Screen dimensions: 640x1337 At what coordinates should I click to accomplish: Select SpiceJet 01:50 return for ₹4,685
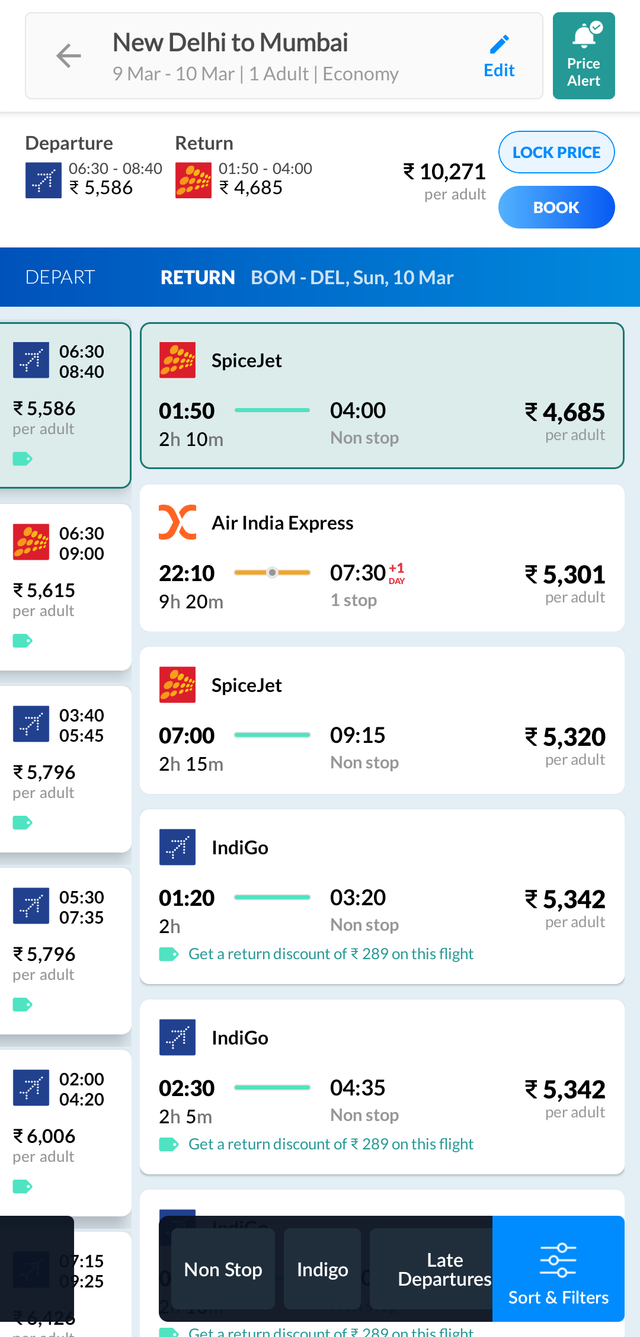click(382, 395)
